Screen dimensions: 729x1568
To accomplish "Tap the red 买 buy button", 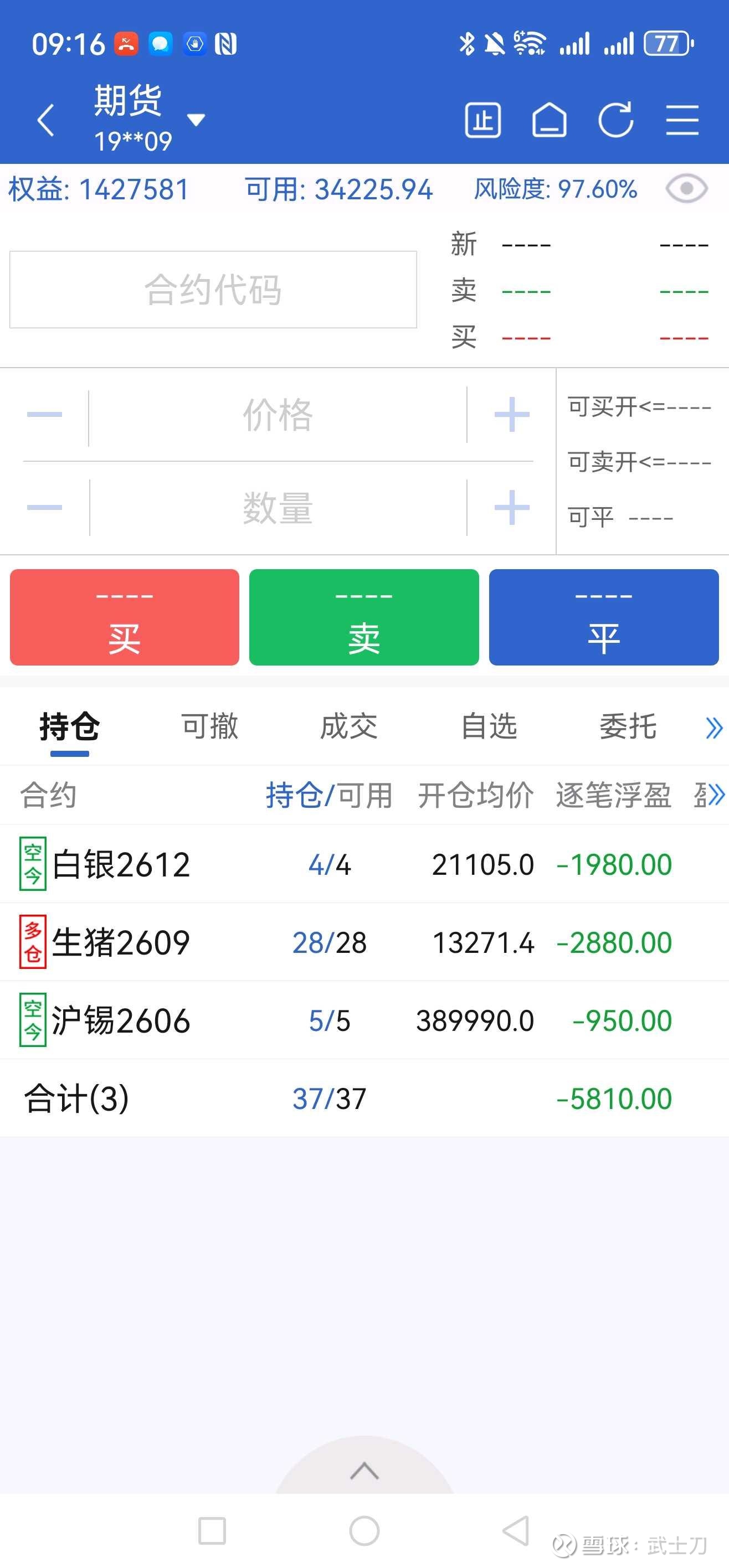I will click(124, 617).
